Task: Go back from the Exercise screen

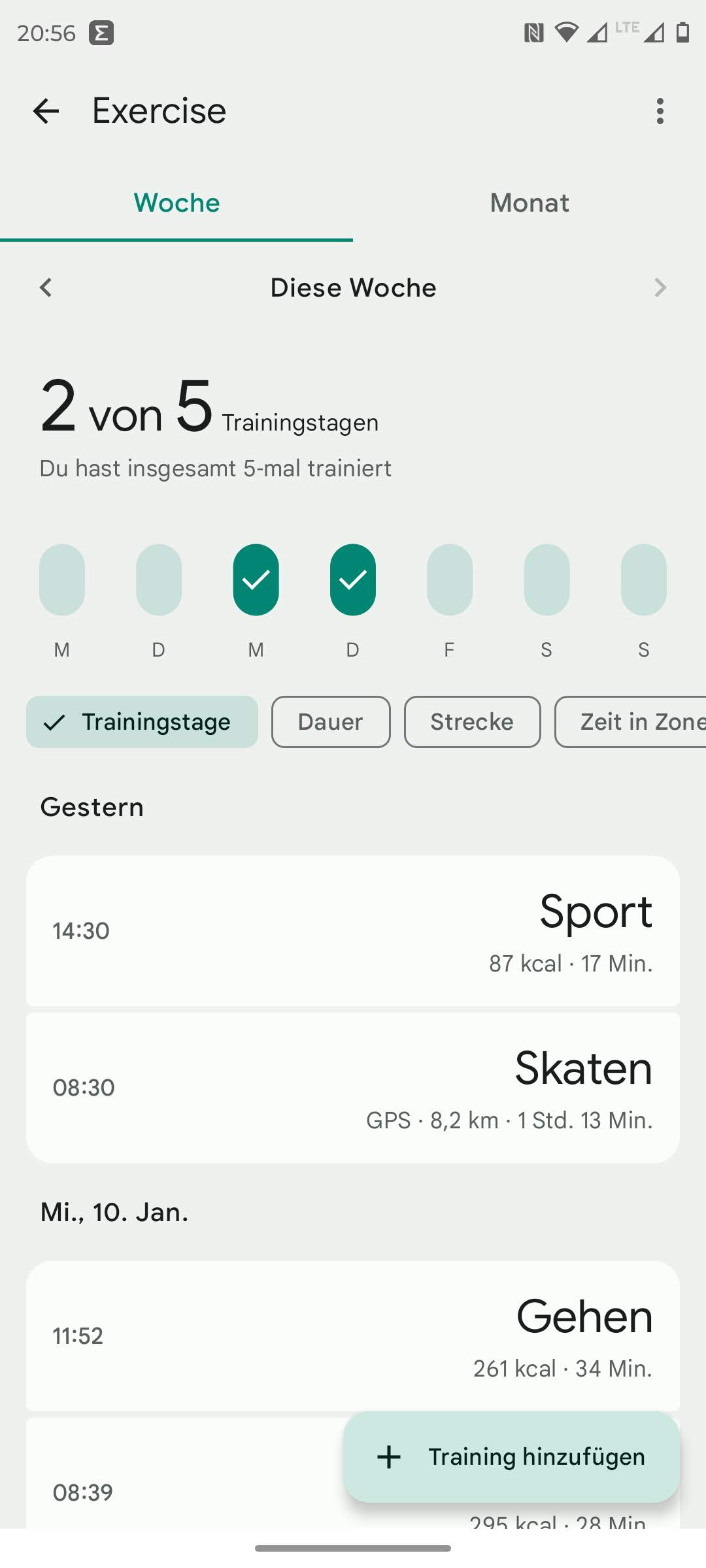Action: [x=46, y=111]
